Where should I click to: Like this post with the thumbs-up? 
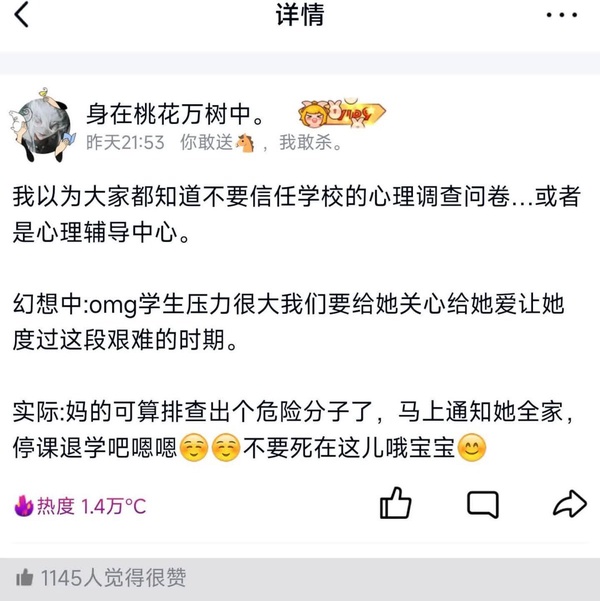[x=396, y=503]
